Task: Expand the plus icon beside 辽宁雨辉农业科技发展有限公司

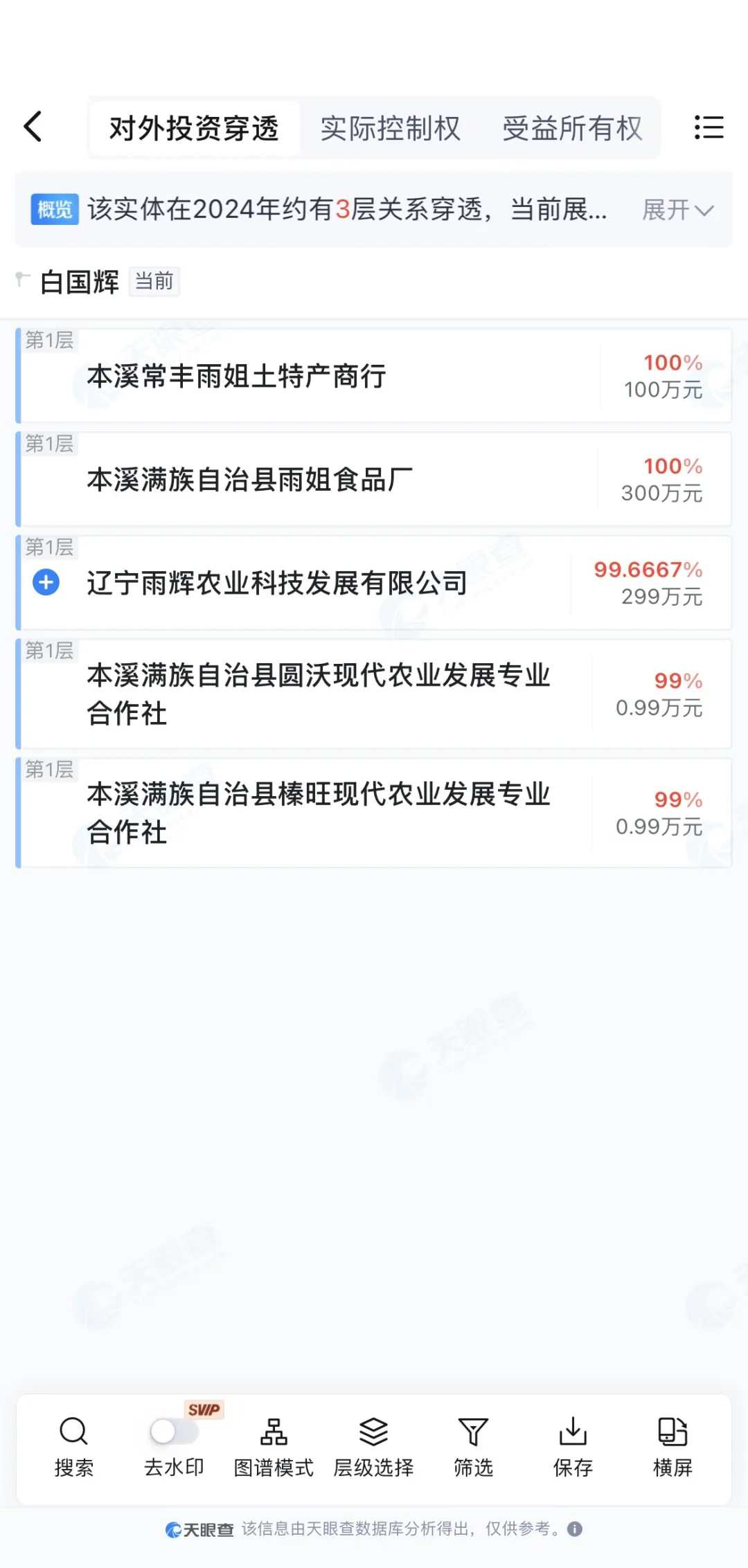Action: 46,582
